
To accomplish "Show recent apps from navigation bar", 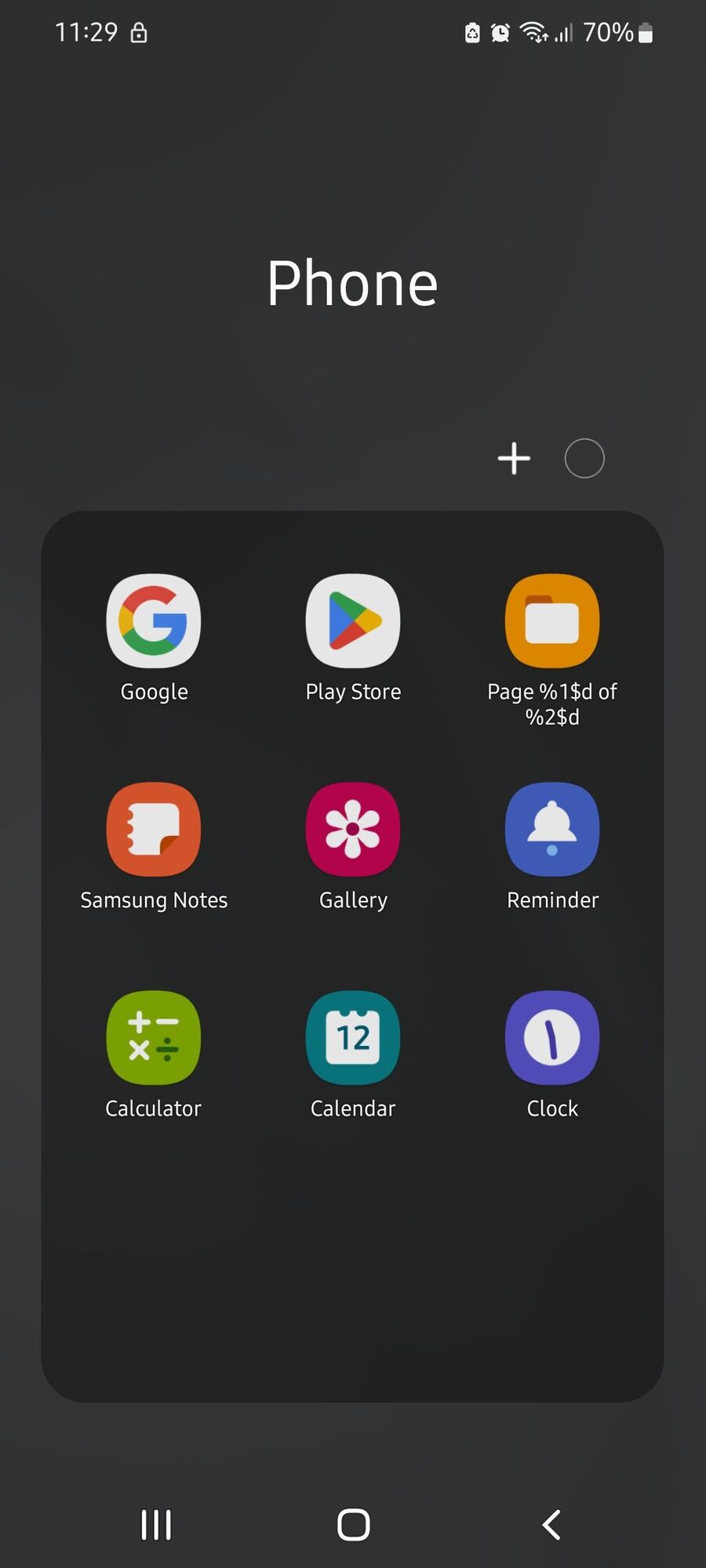I will tap(156, 1525).
